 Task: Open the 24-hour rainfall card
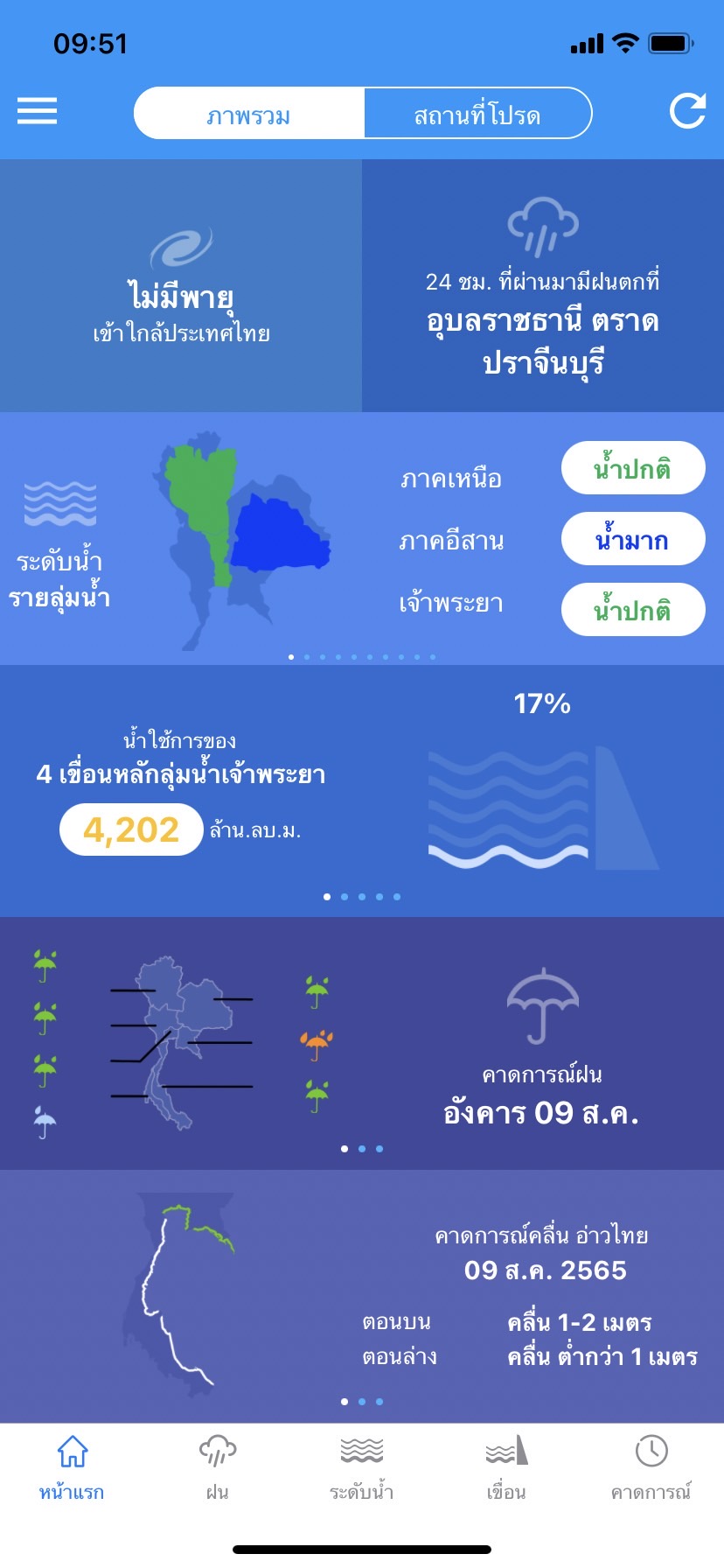(542, 286)
